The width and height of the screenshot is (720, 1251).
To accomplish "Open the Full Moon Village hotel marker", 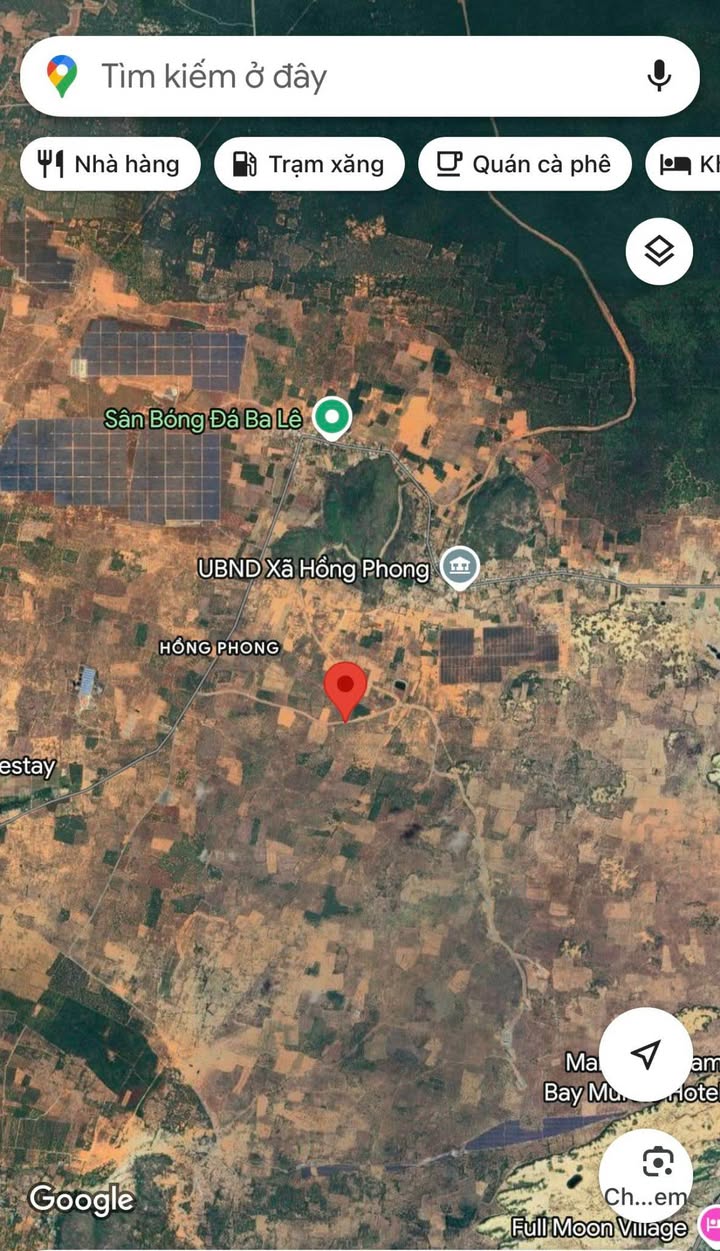I will click(x=709, y=1220).
